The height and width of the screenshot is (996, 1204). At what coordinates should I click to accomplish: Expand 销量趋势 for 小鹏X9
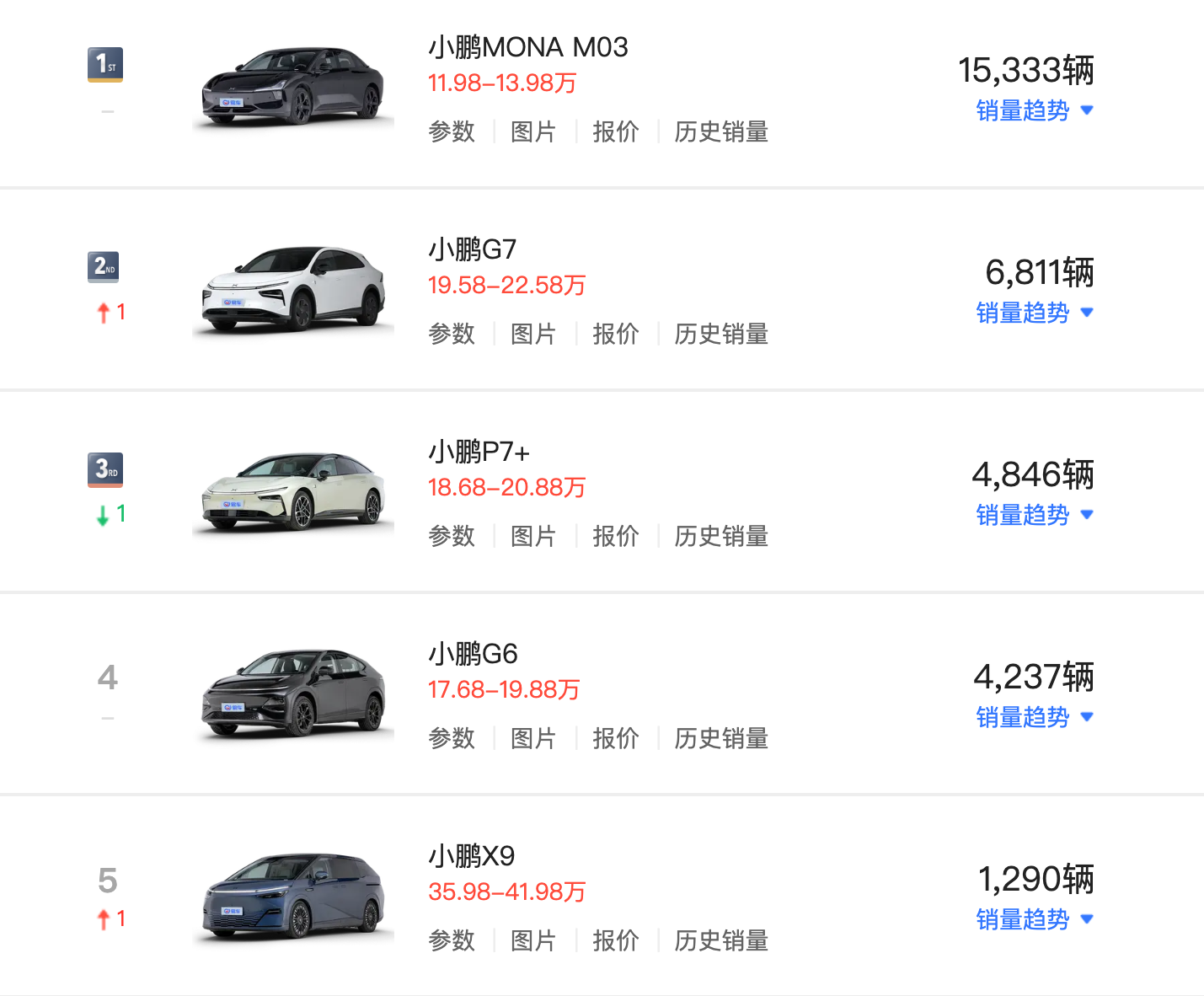coord(1034,919)
